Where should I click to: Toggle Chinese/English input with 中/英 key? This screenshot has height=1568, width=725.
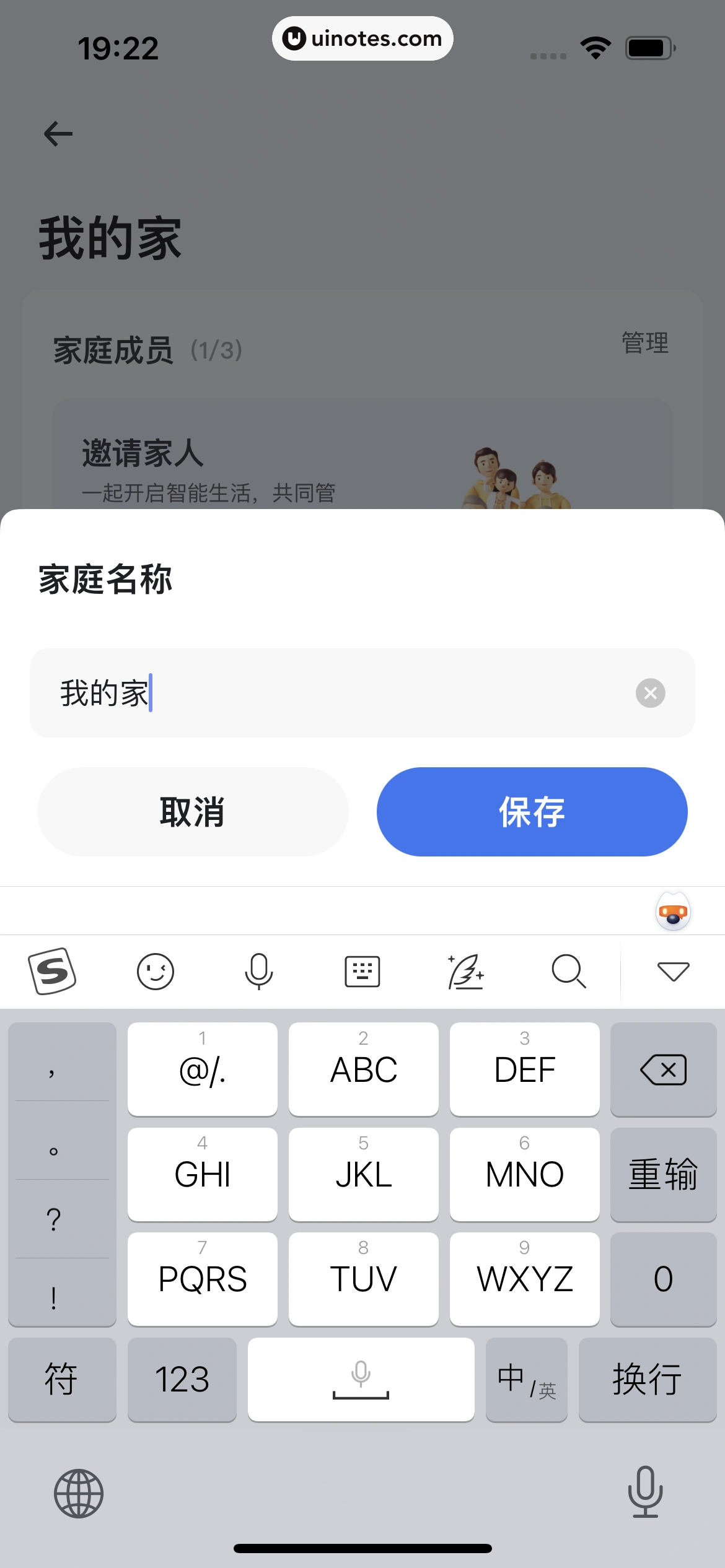pos(526,1379)
